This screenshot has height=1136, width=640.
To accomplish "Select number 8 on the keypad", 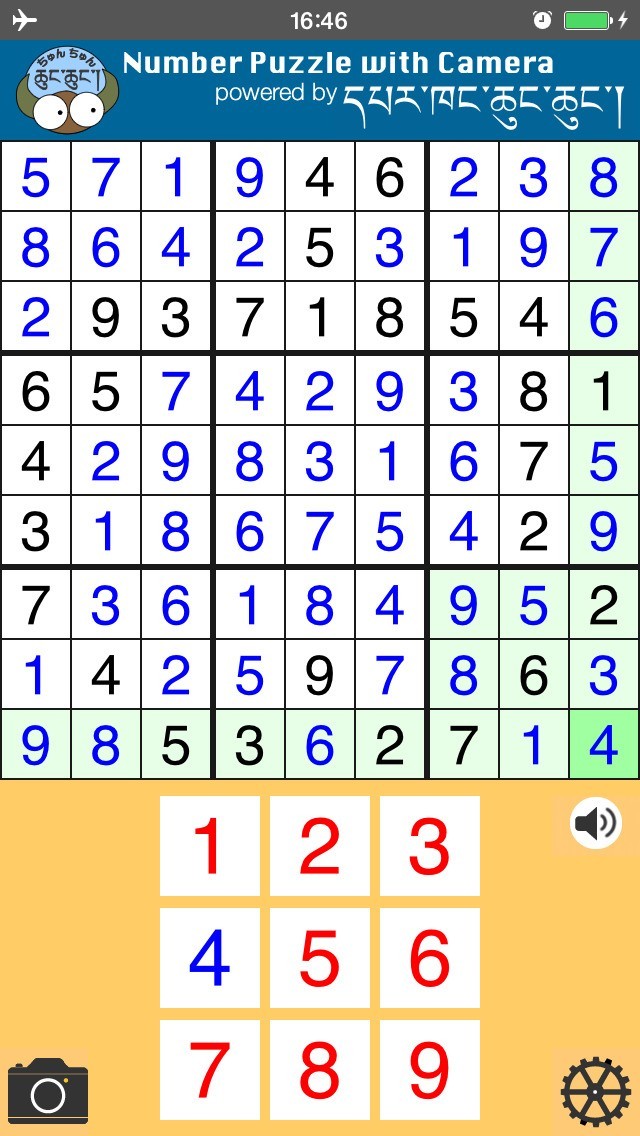I will (320, 1069).
